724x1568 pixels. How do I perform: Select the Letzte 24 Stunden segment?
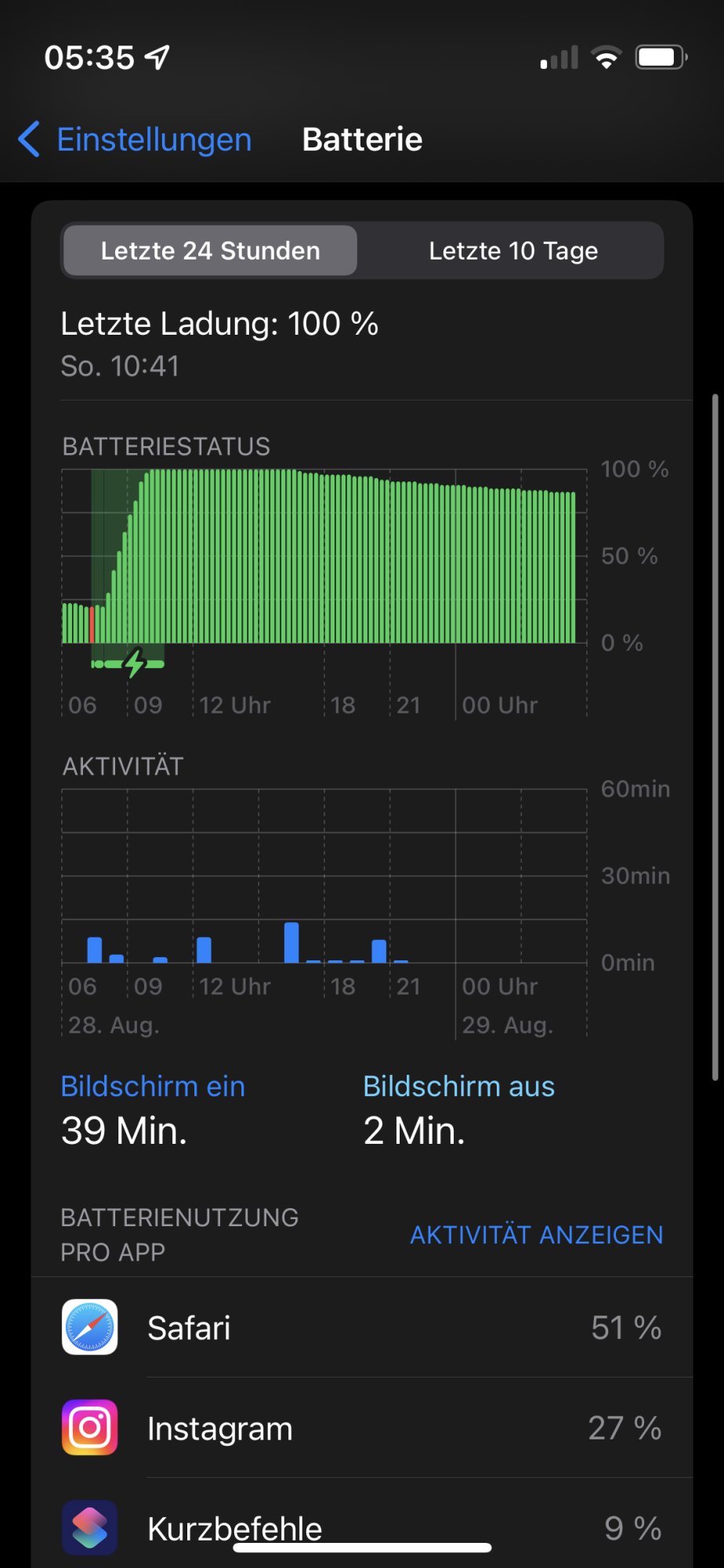click(x=210, y=251)
